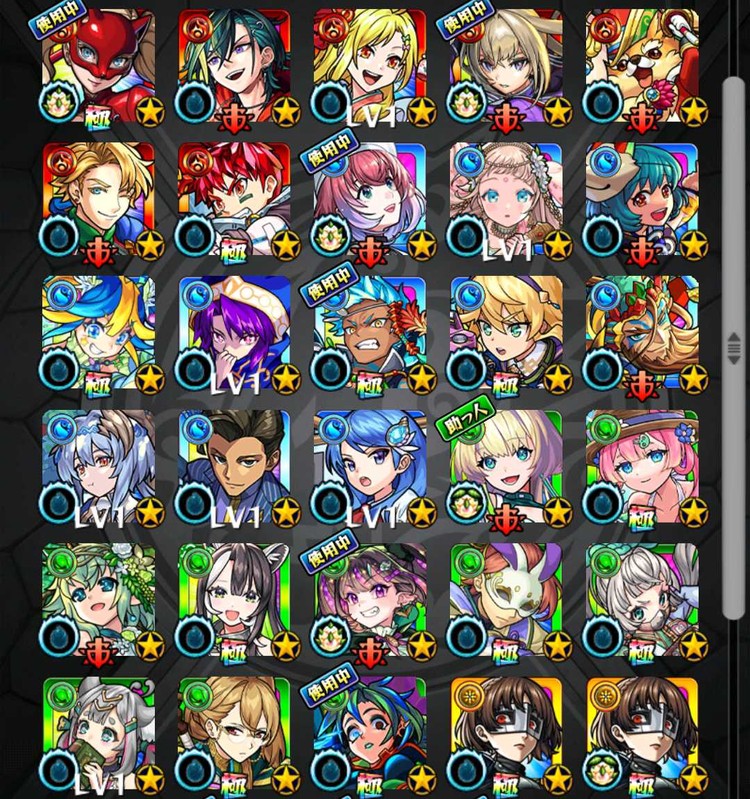Open the grey-haired girl with goggles tile
Viewport: 750px width, 799px height.
(642, 601)
